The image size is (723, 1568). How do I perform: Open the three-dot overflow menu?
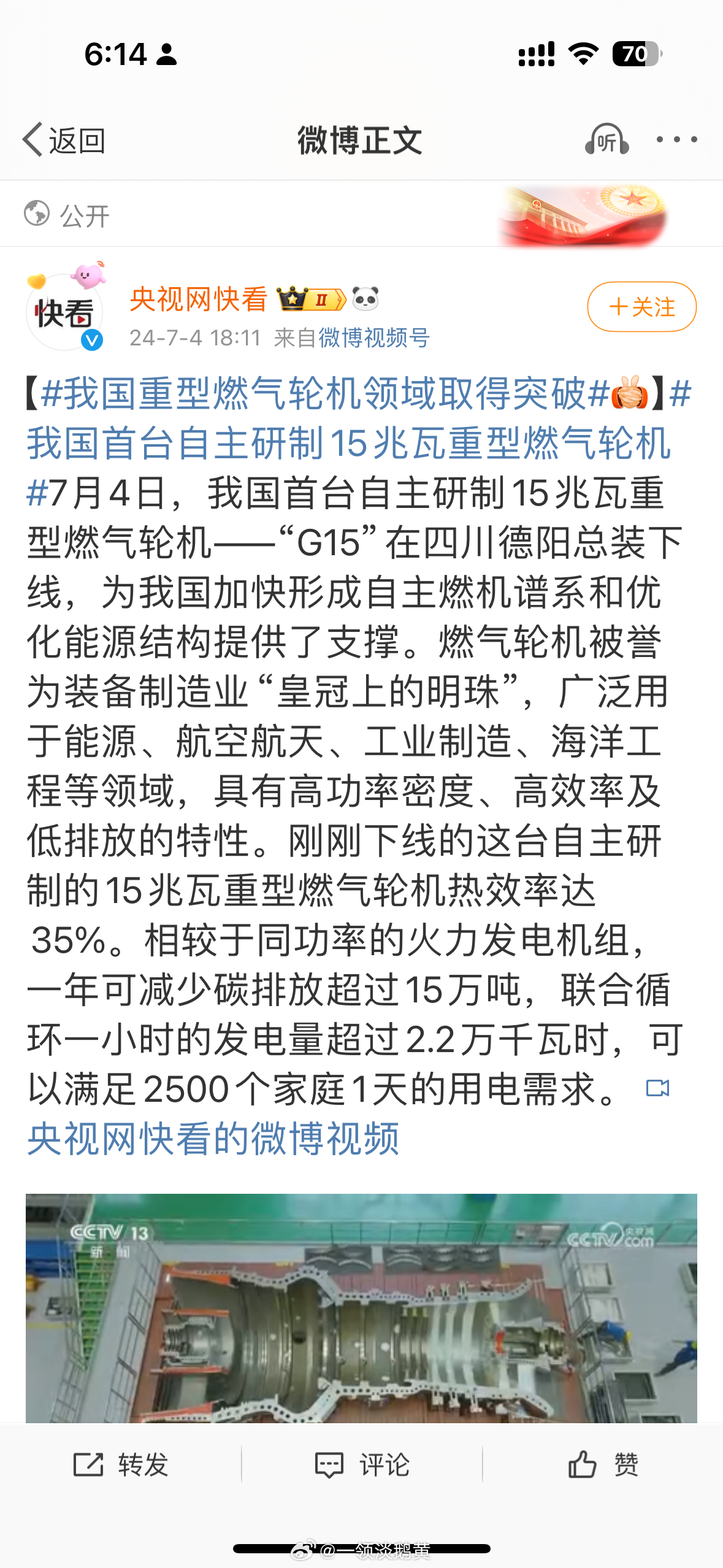point(676,140)
